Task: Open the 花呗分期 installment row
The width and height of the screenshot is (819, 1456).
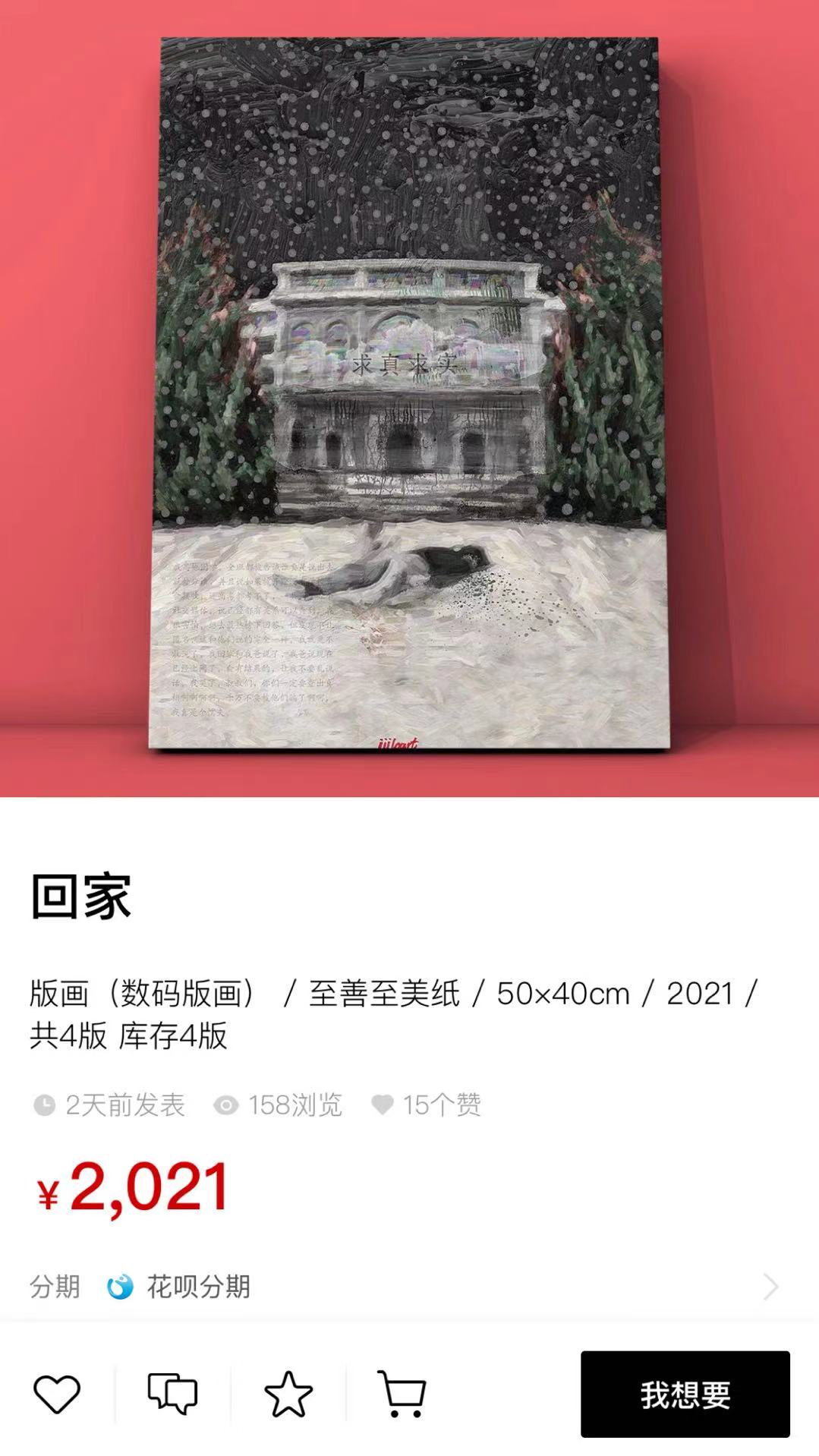Action: (409, 1287)
